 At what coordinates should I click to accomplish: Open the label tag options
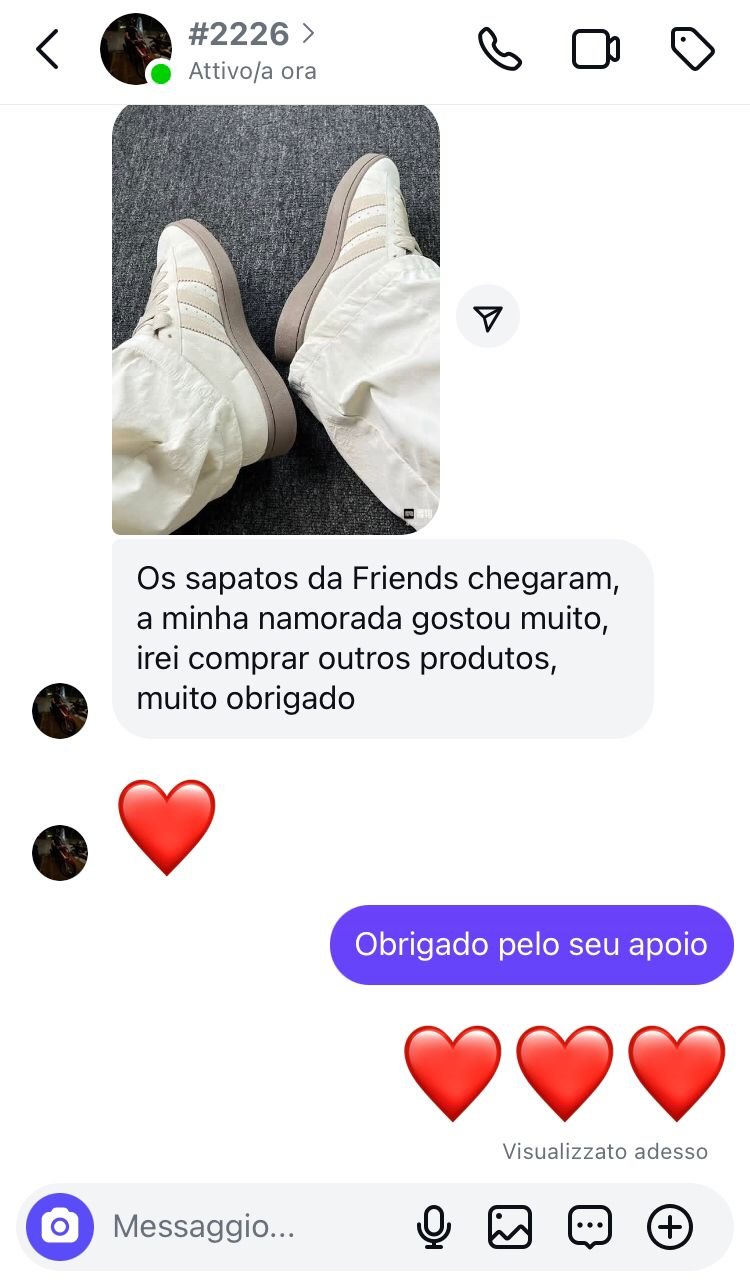pyautogui.click(x=691, y=49)
